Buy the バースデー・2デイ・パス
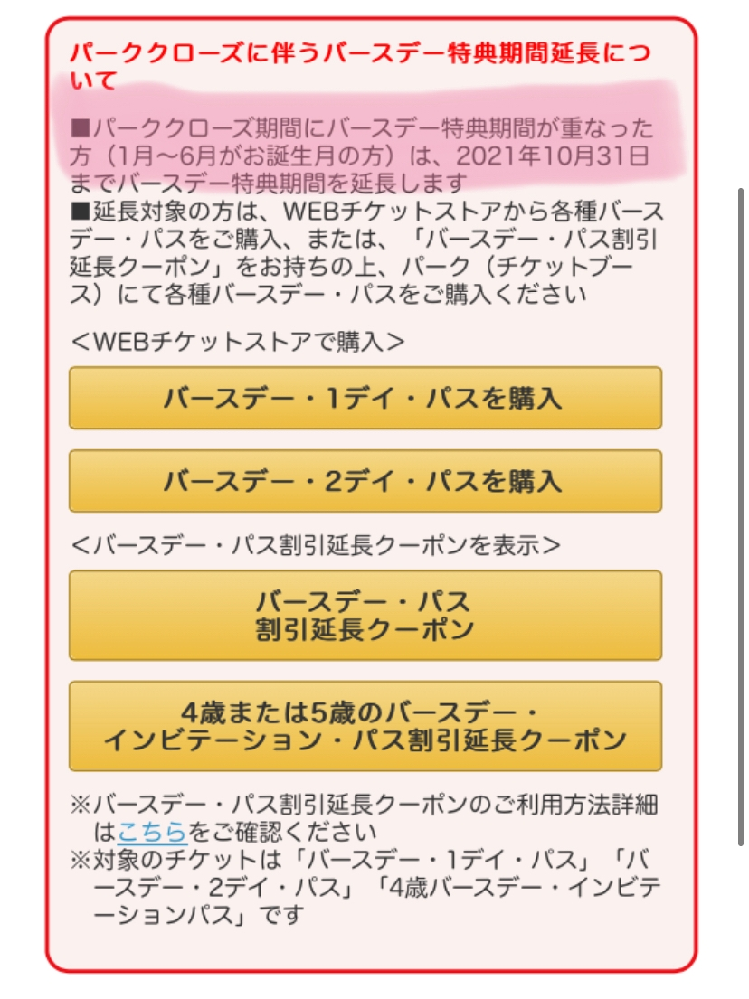The height and width of the screenshot is (999, 749). point(364,481)
